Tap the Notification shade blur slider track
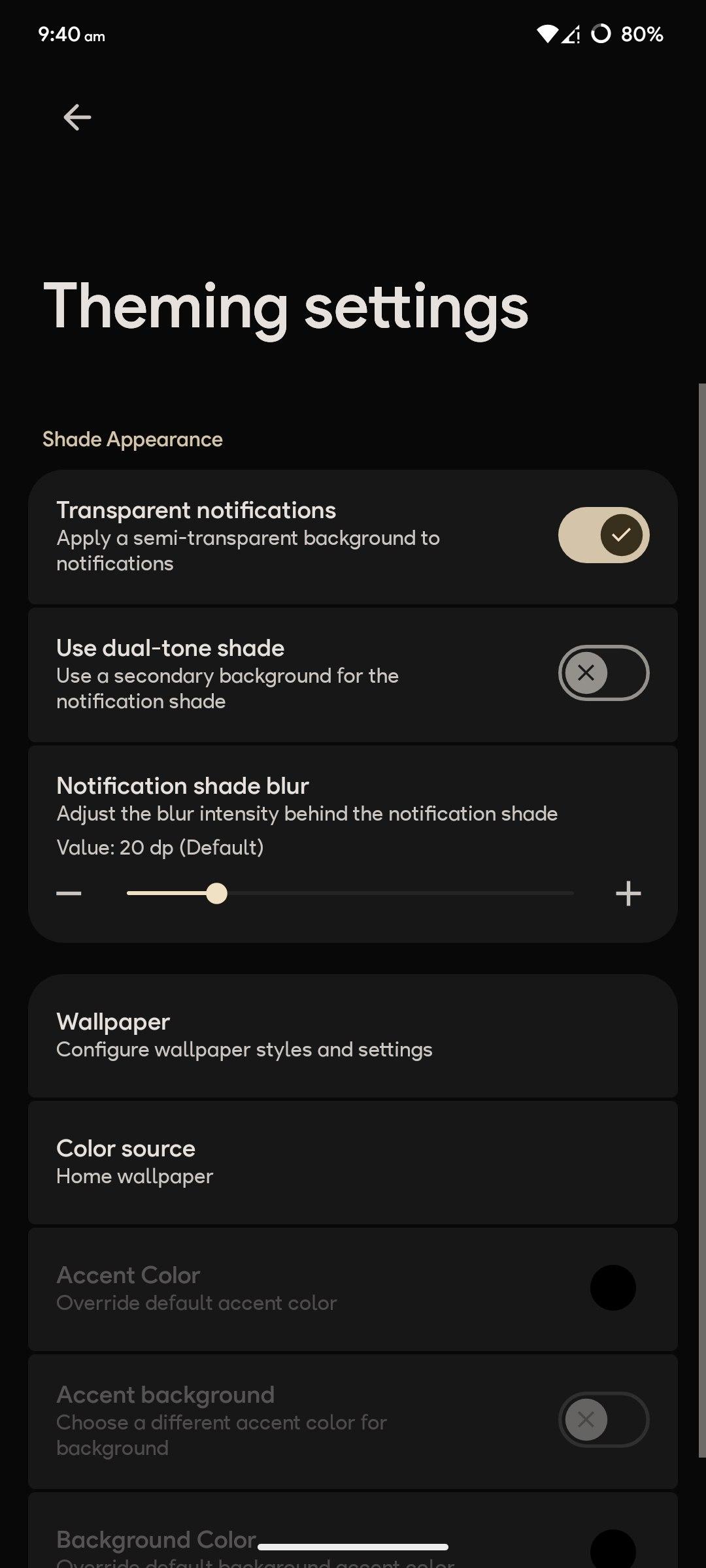The width and height of the screenshot is (706, 1568). pos(350,893)
